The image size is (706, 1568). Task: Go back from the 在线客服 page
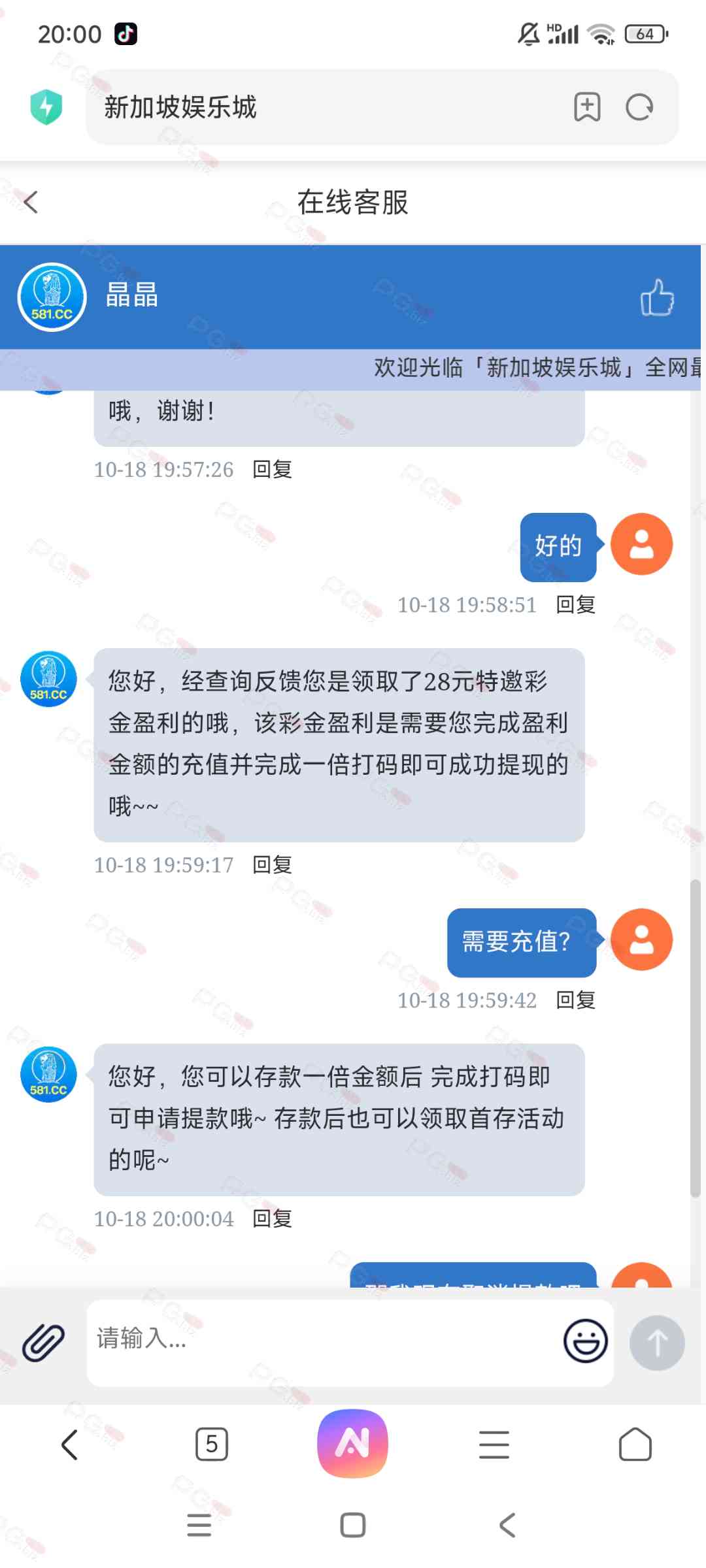pyautogui.click(x=31, y=202)
